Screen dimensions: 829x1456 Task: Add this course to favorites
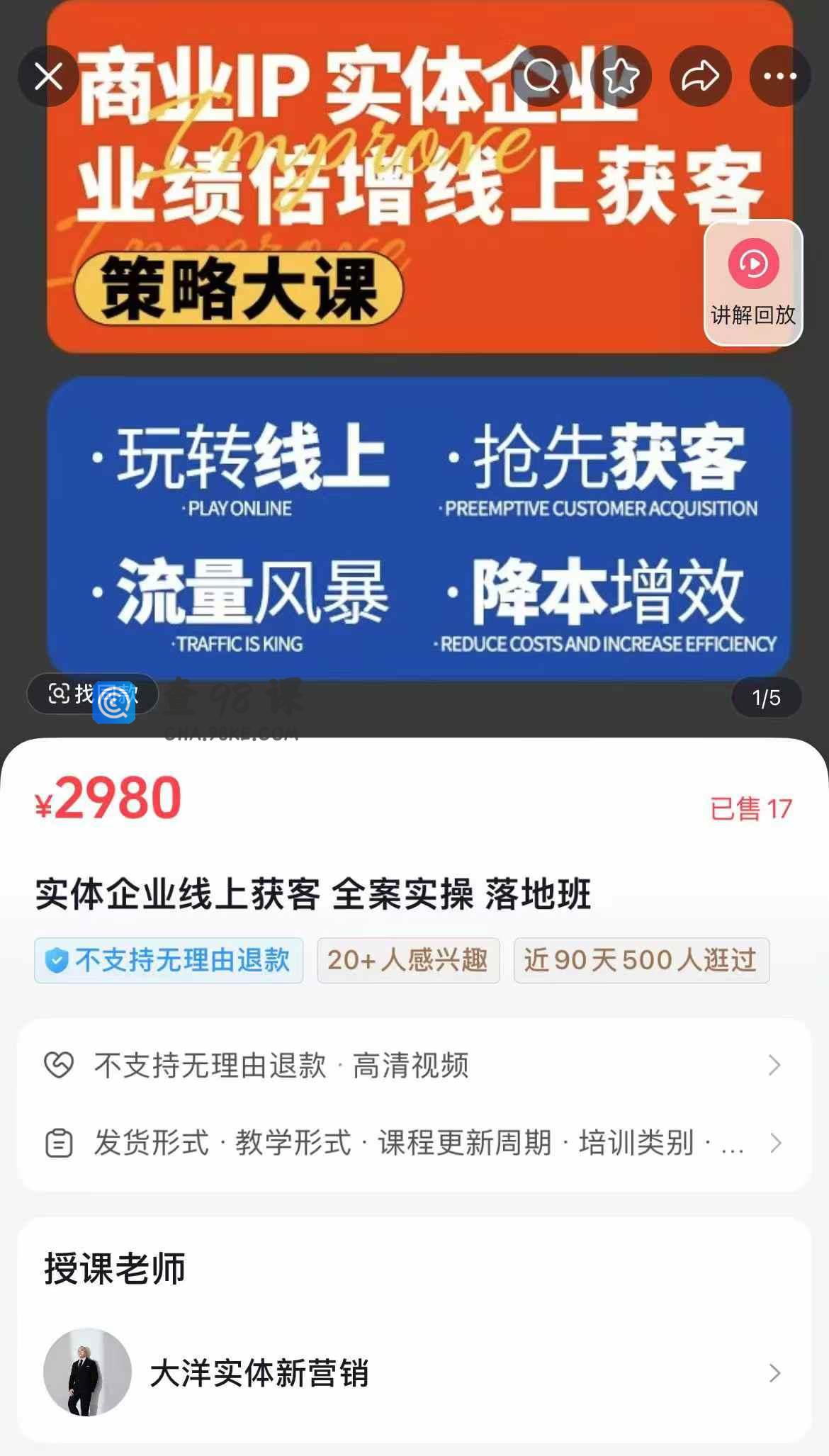point(621,76)
